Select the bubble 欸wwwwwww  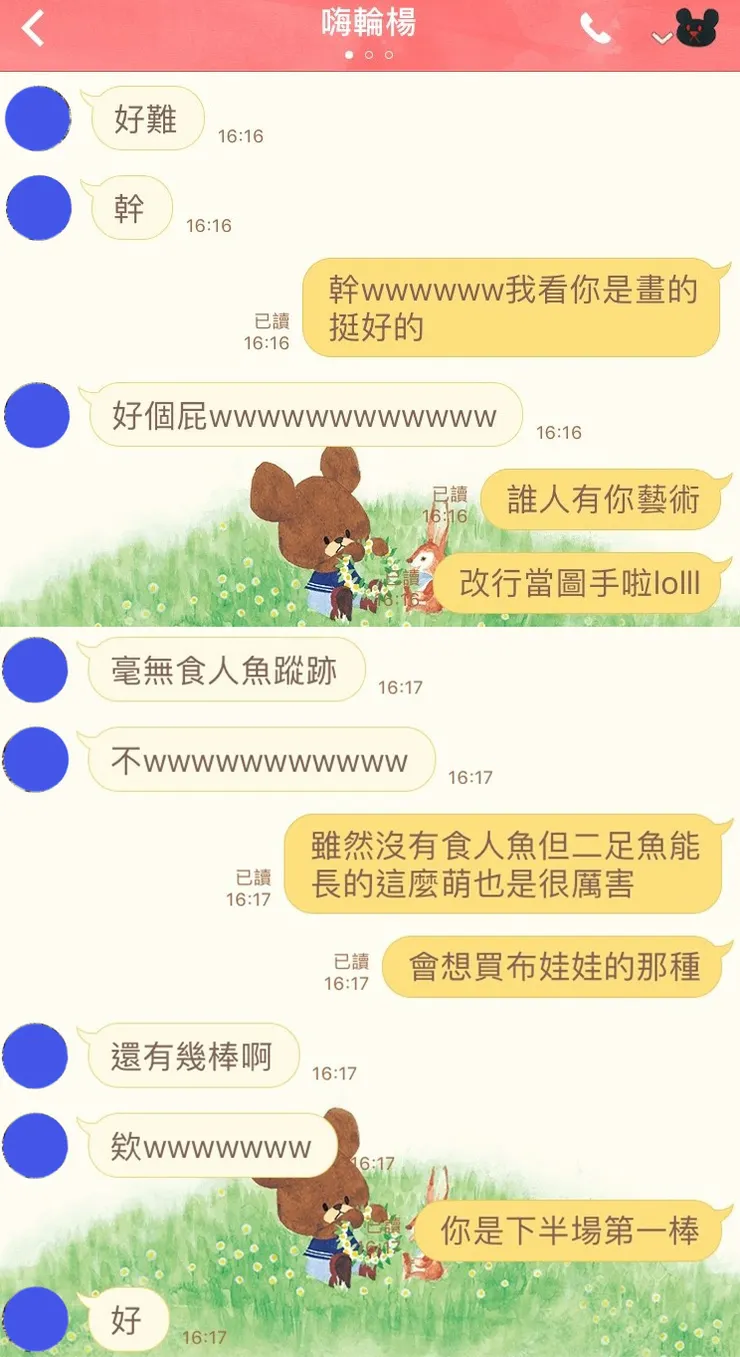[208, 1146]
